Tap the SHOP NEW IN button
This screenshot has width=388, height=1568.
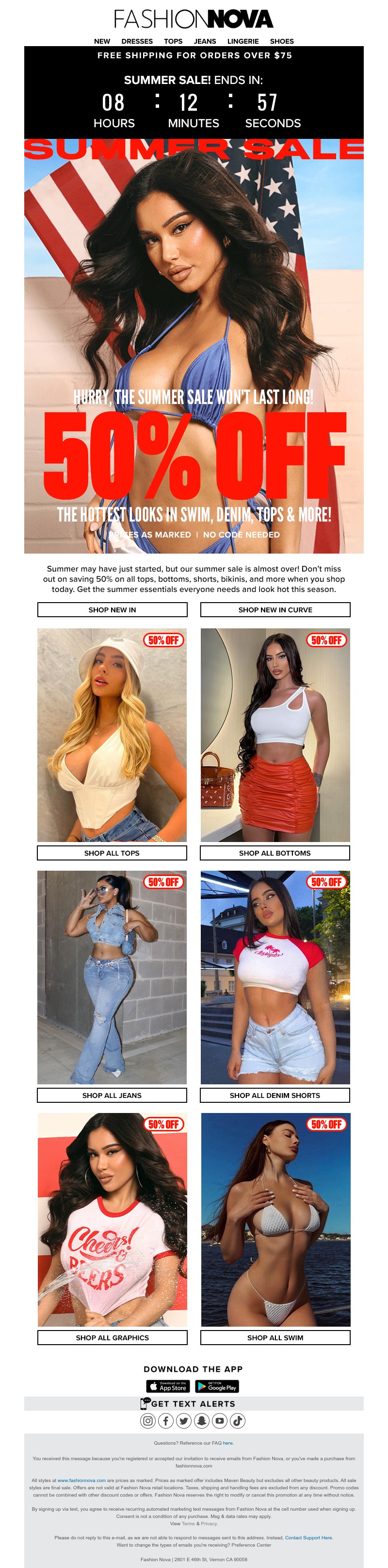click(112, 609)
